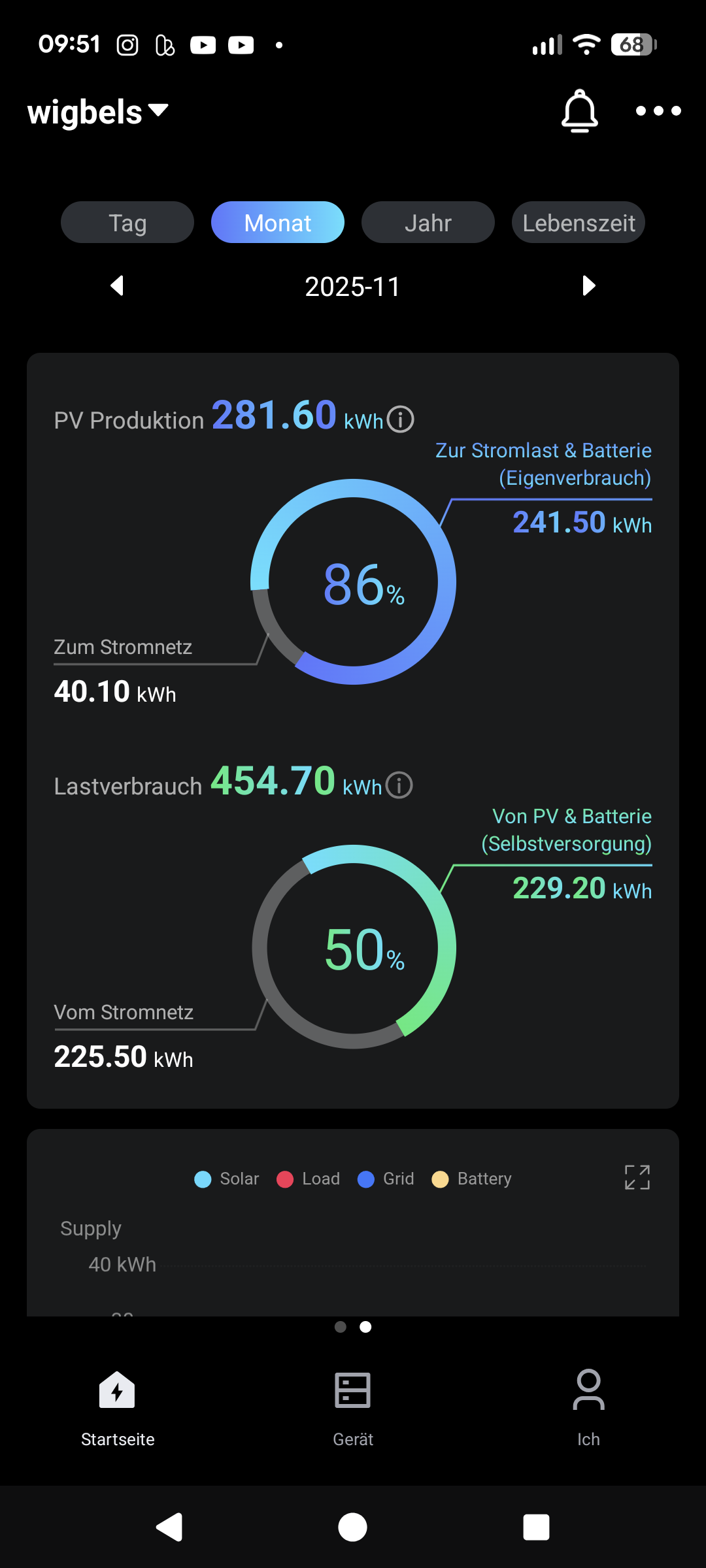
Task: Show info about Lastverbrauch
Action: click(x=399, y=785)
